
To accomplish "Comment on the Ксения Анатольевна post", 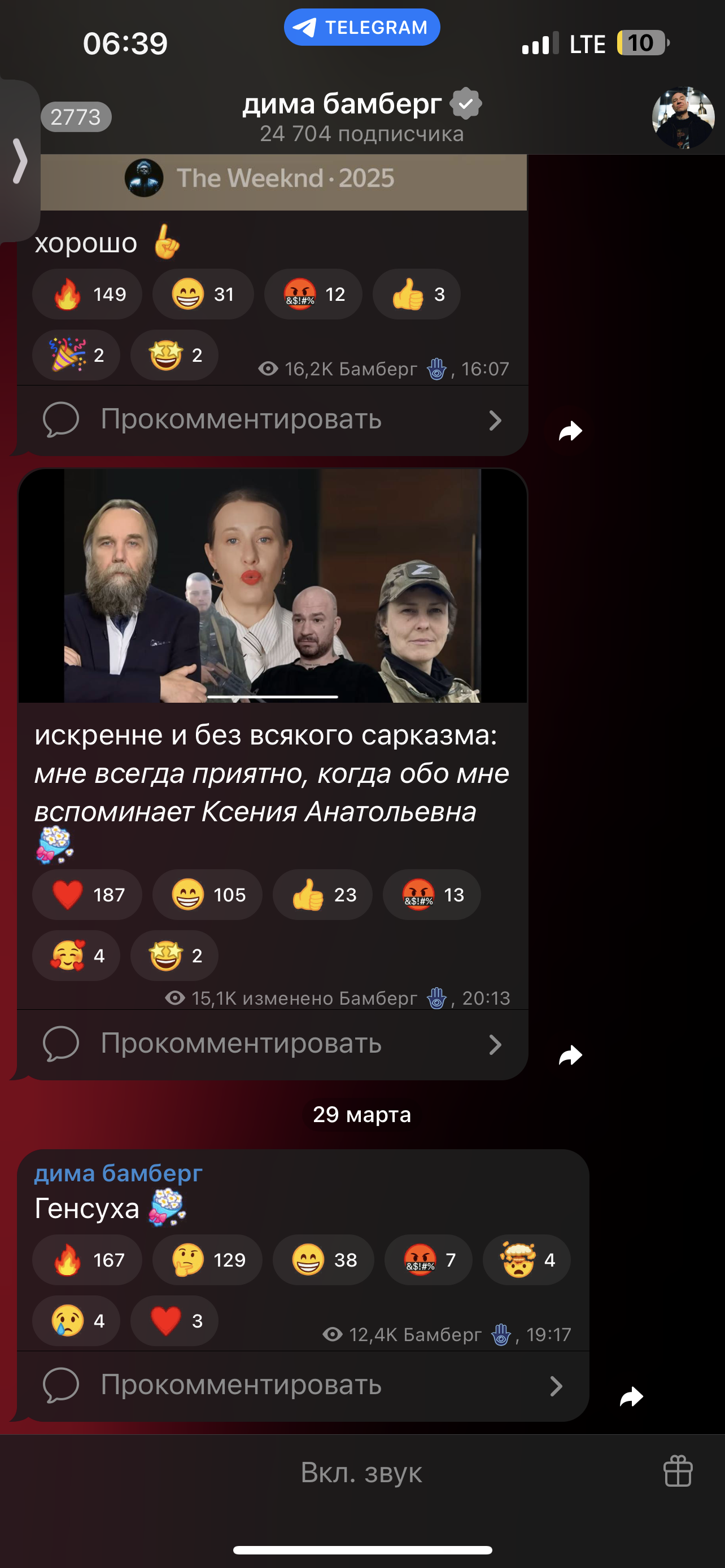I will pos(272,1045).
